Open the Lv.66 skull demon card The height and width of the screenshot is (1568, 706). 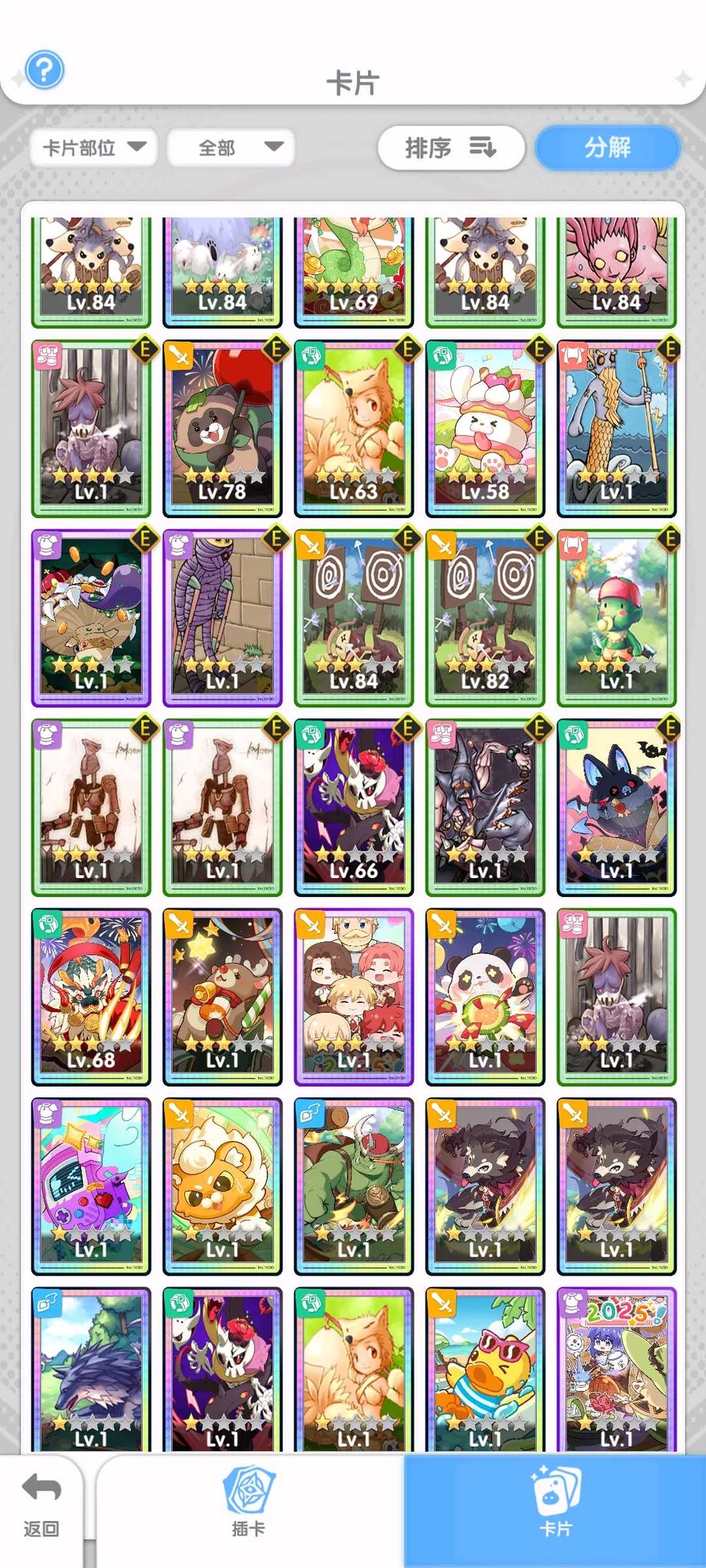(x=354, y=808)
